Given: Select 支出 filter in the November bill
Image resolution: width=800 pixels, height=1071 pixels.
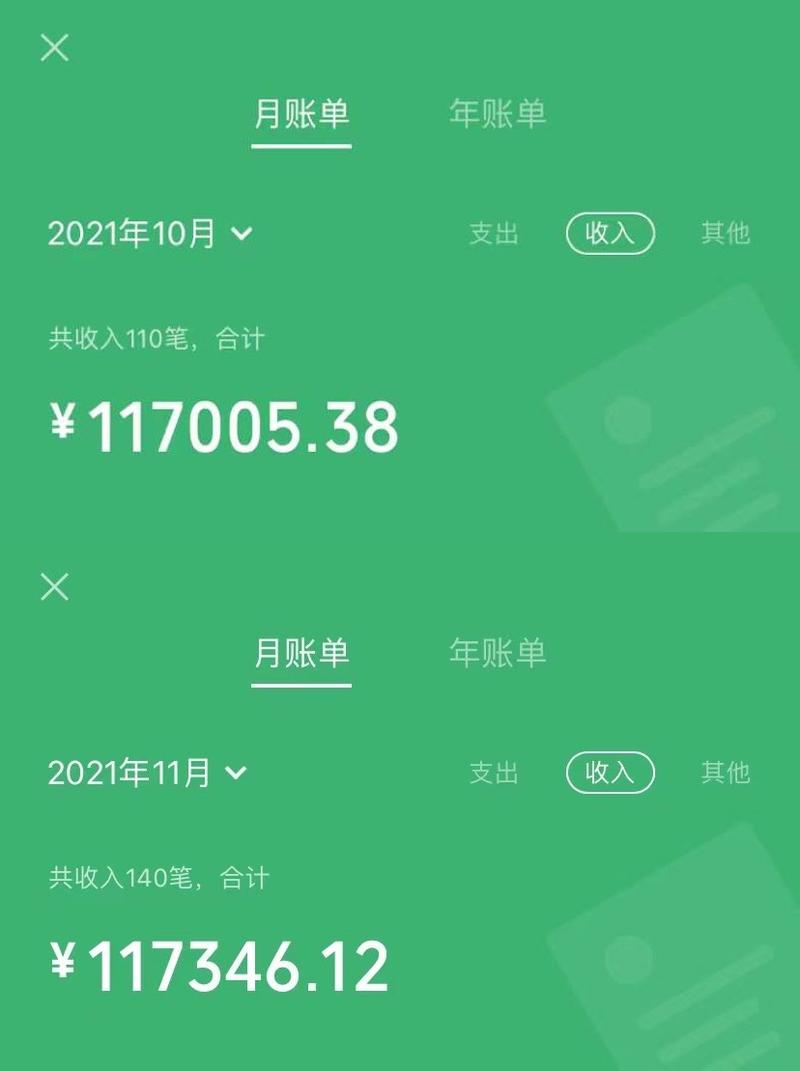Looking at the screenshot, I should coord(492,773).
